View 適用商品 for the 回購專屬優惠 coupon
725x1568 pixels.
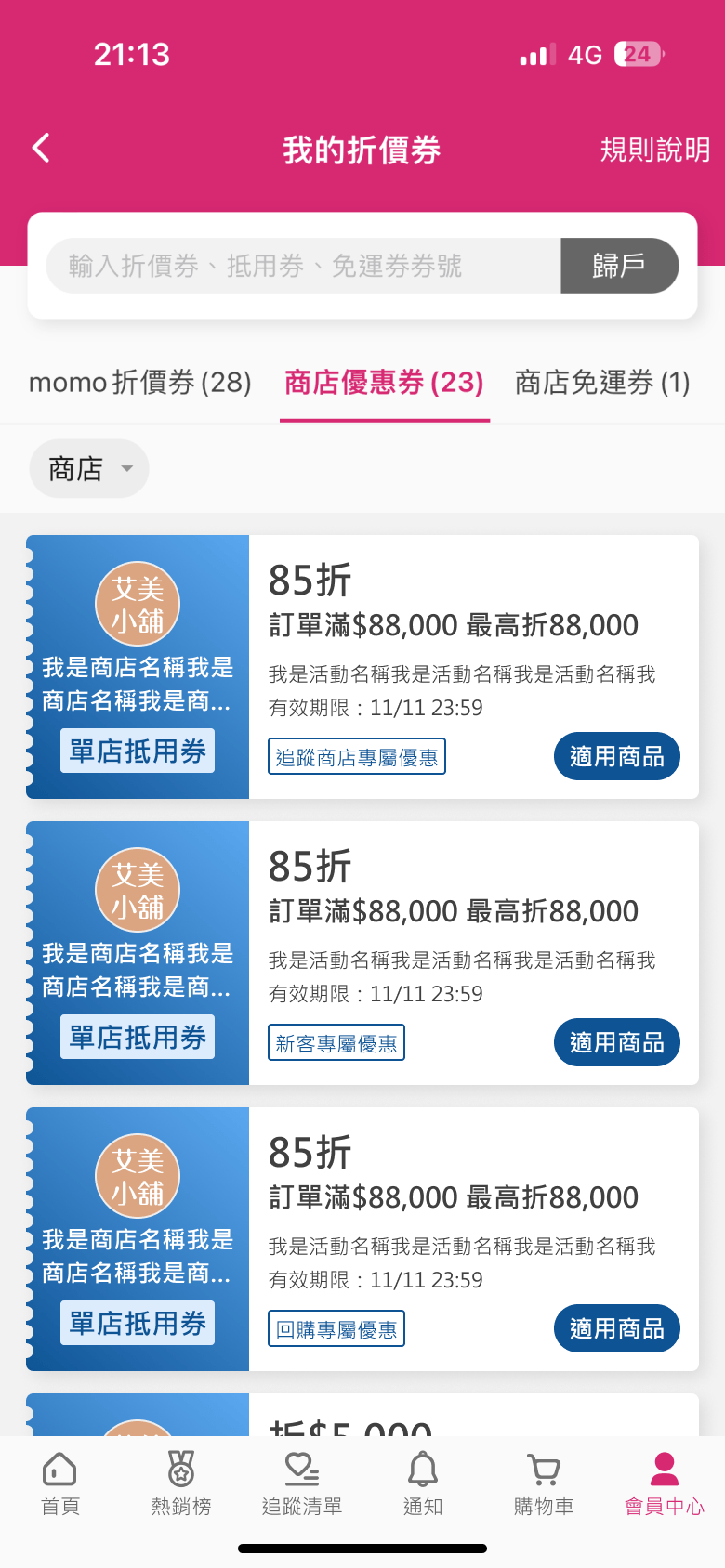pyautogui.click(x=616, y=1328)
